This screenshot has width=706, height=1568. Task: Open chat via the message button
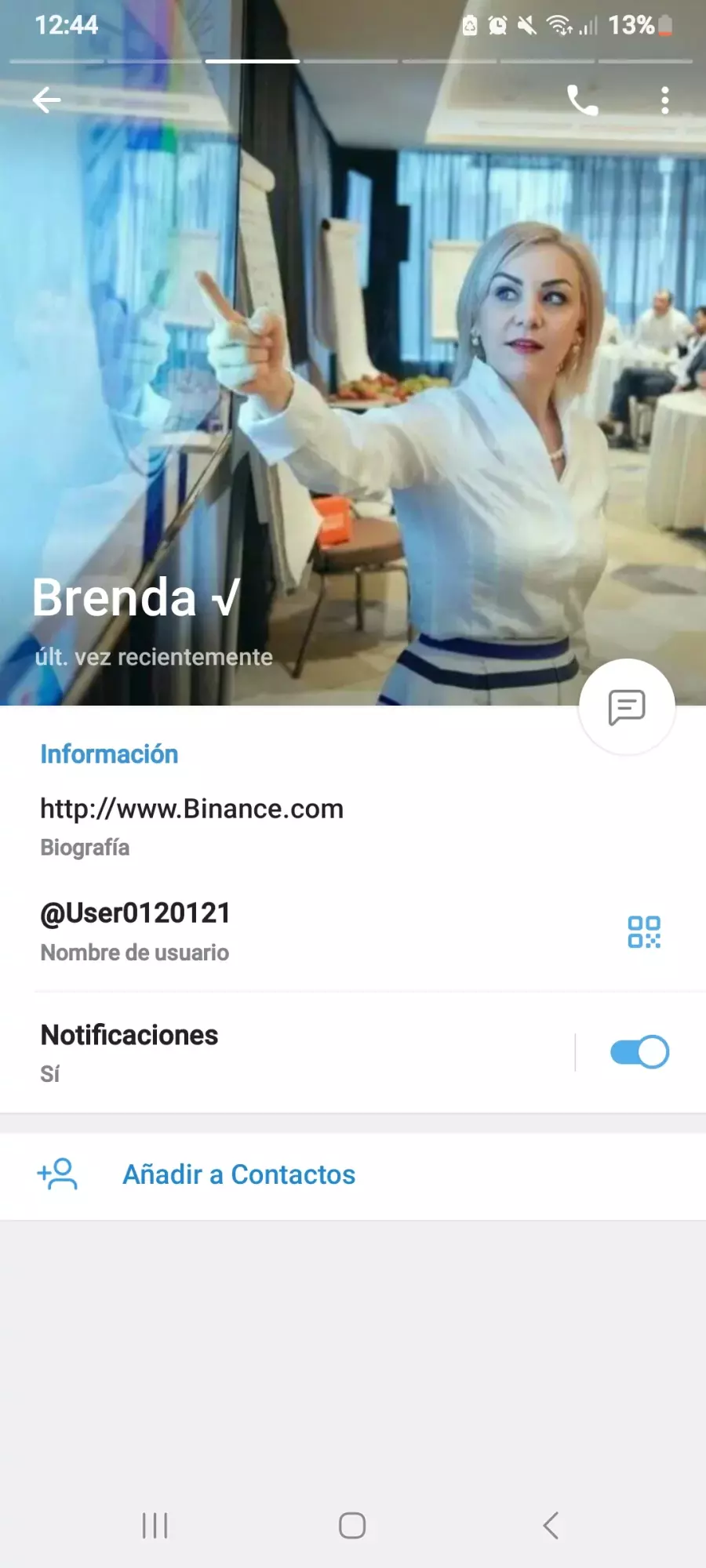627,707
